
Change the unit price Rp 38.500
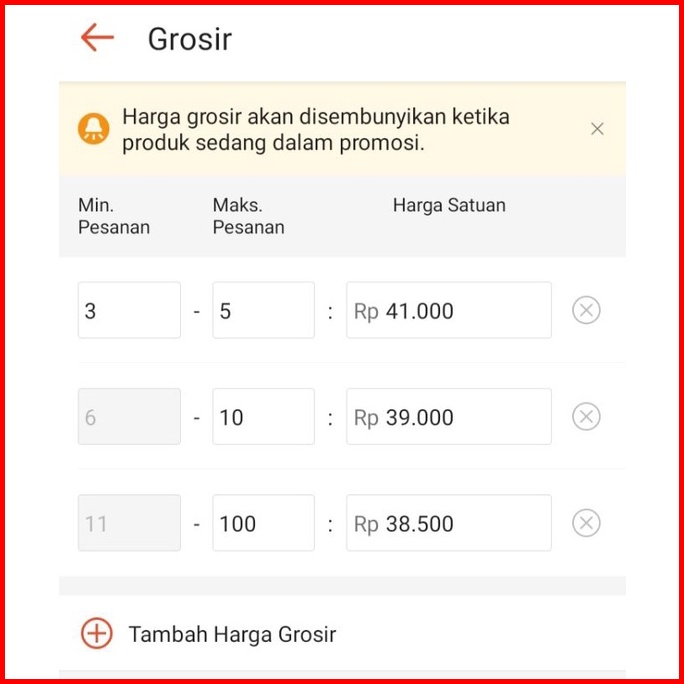click(x=449, y=523)
